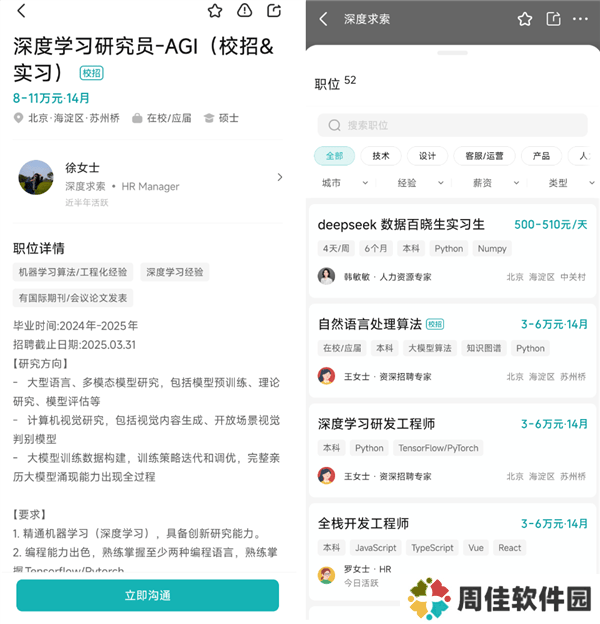Report this job via the alert icon
This screenshot has width=600, height=624.
pyautogui.click(x=245, y=11)
